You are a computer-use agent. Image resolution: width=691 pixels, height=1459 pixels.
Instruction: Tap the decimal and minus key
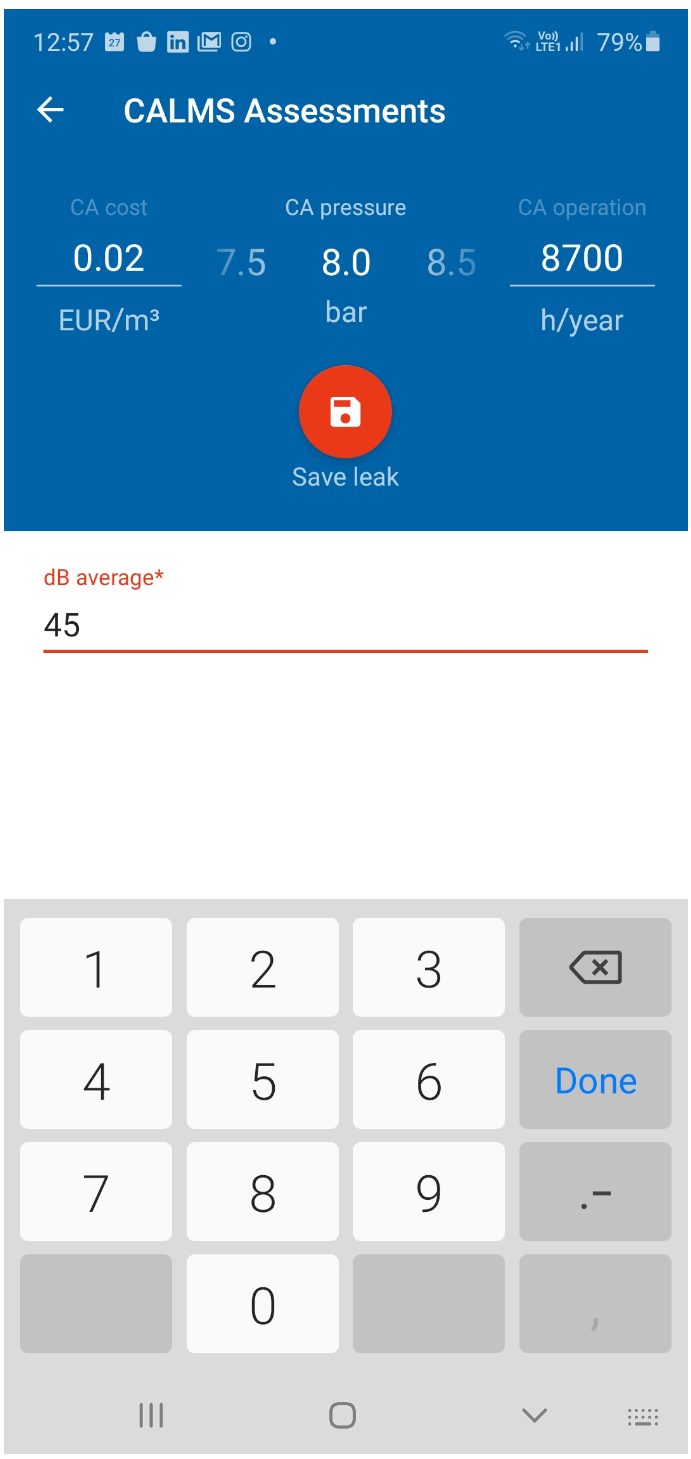coord(595,1193)
